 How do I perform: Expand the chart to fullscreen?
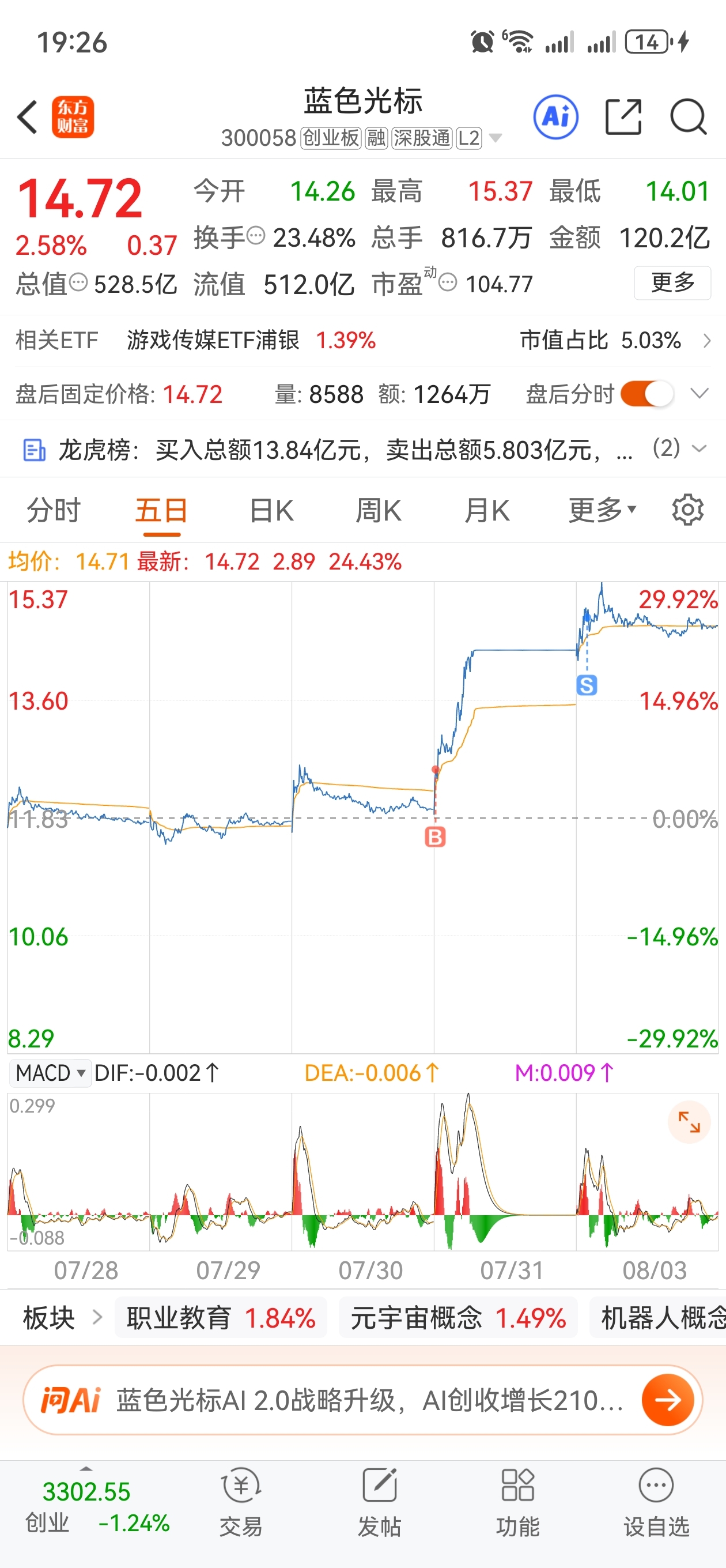[x=689, y=1121]
